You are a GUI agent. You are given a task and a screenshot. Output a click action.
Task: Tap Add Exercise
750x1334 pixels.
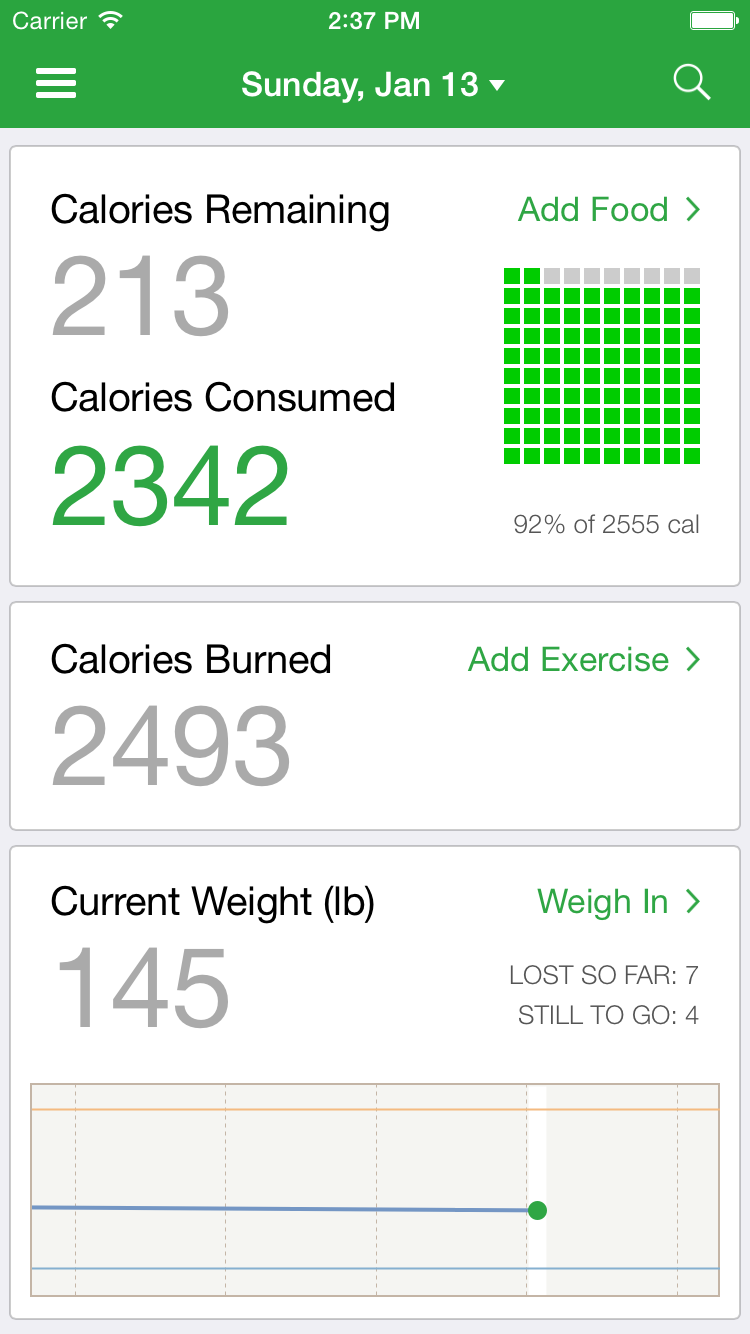point(584,660)
